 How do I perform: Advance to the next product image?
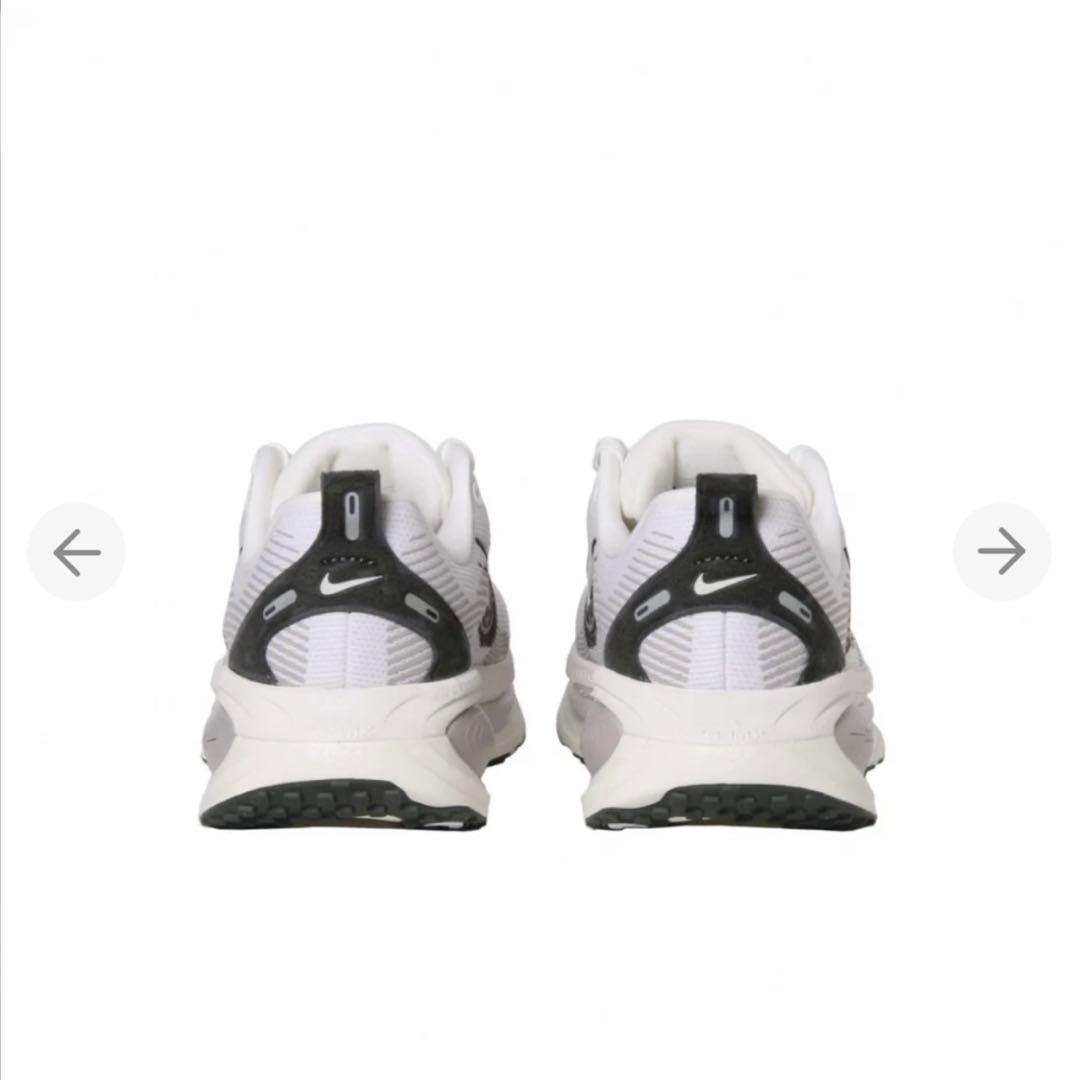click(x=1001, y=552)
